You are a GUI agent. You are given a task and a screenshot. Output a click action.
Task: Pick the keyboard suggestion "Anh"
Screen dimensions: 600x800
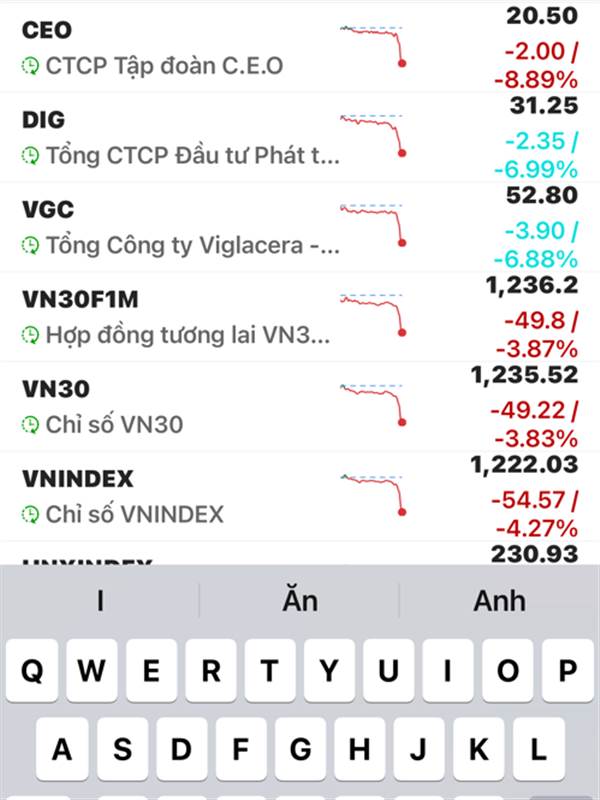pyautogui.click(x=499, y=600)
